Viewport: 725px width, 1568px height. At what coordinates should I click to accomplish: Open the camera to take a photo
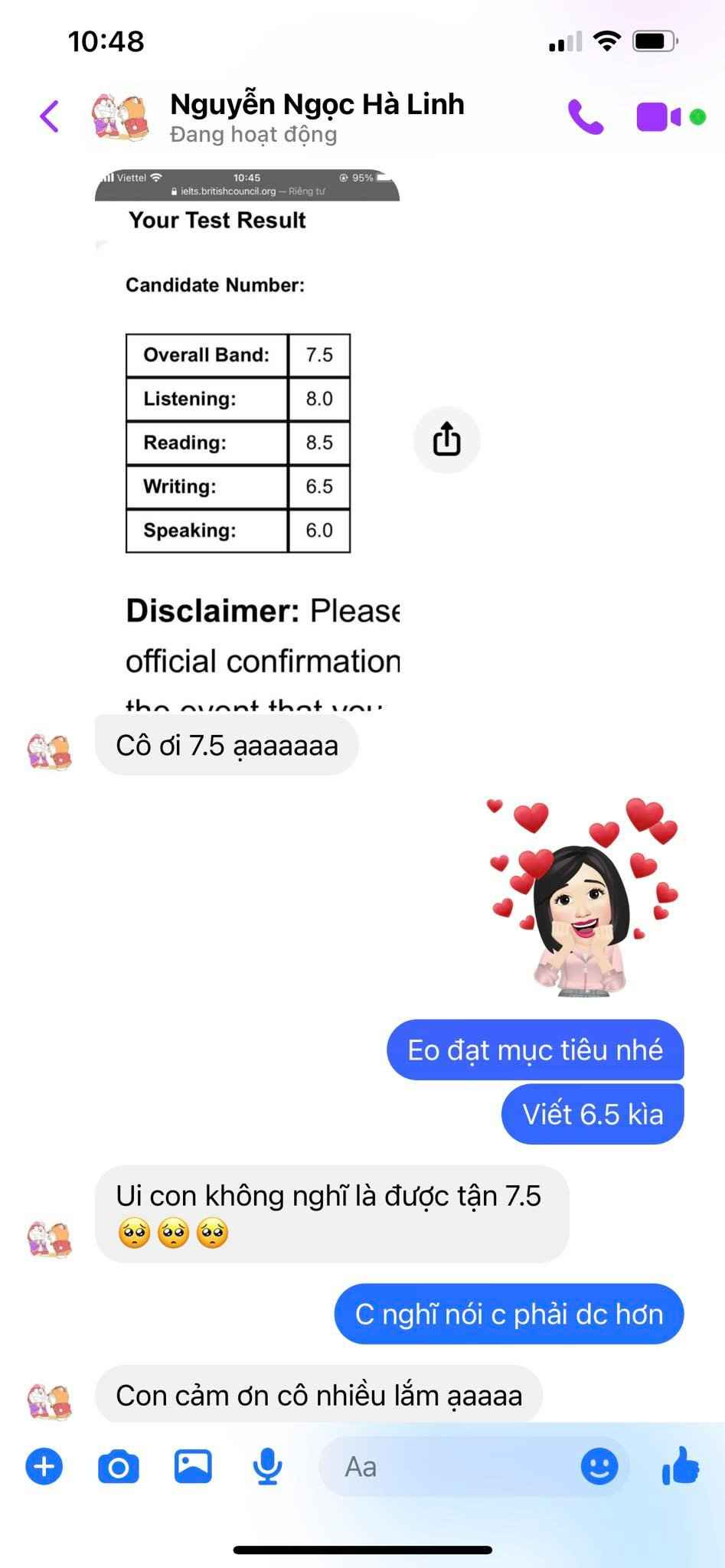(119, 1466)
